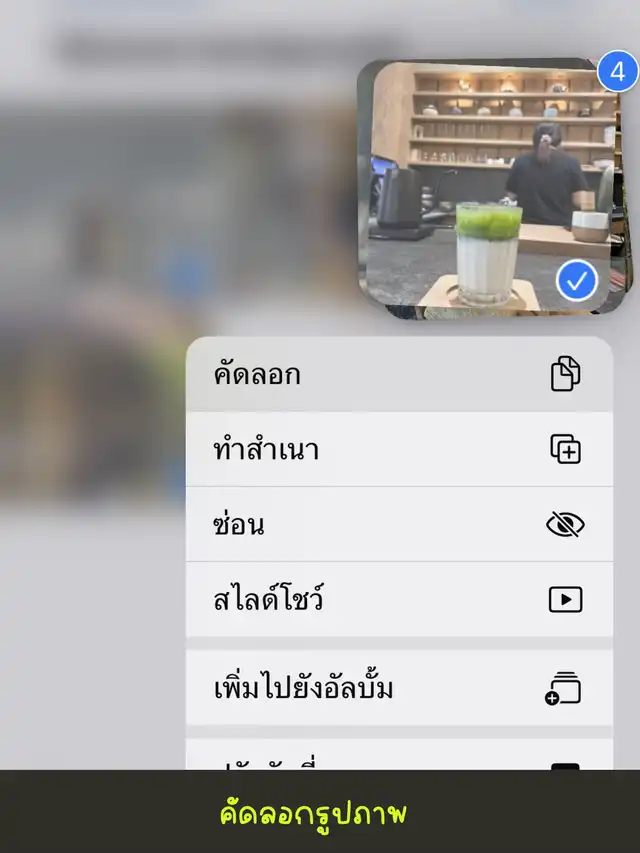
Task: Select คัดลอก to copy the photos
Action: (399, 374)
